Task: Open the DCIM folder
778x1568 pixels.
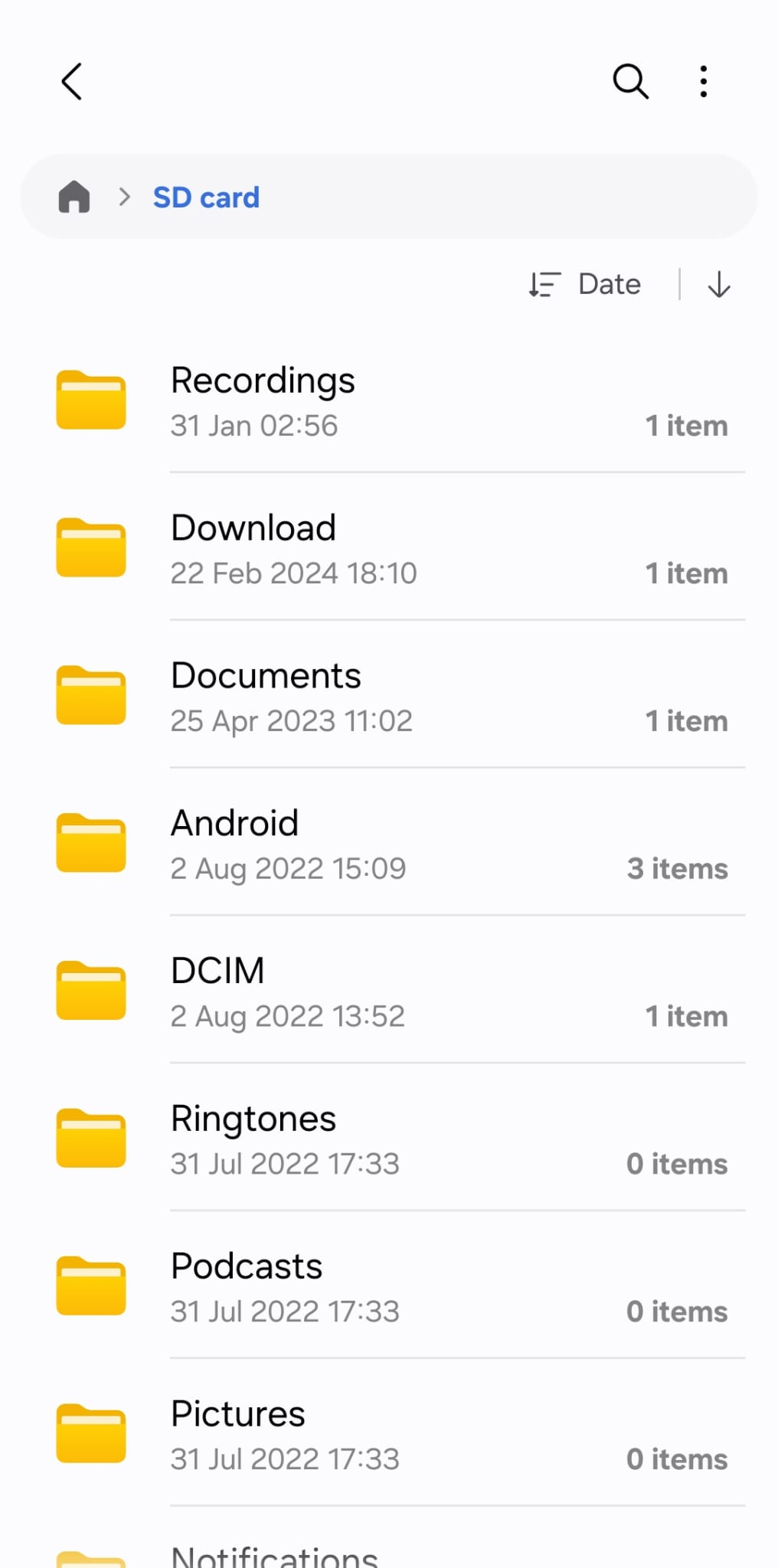Action: [389, 991]
